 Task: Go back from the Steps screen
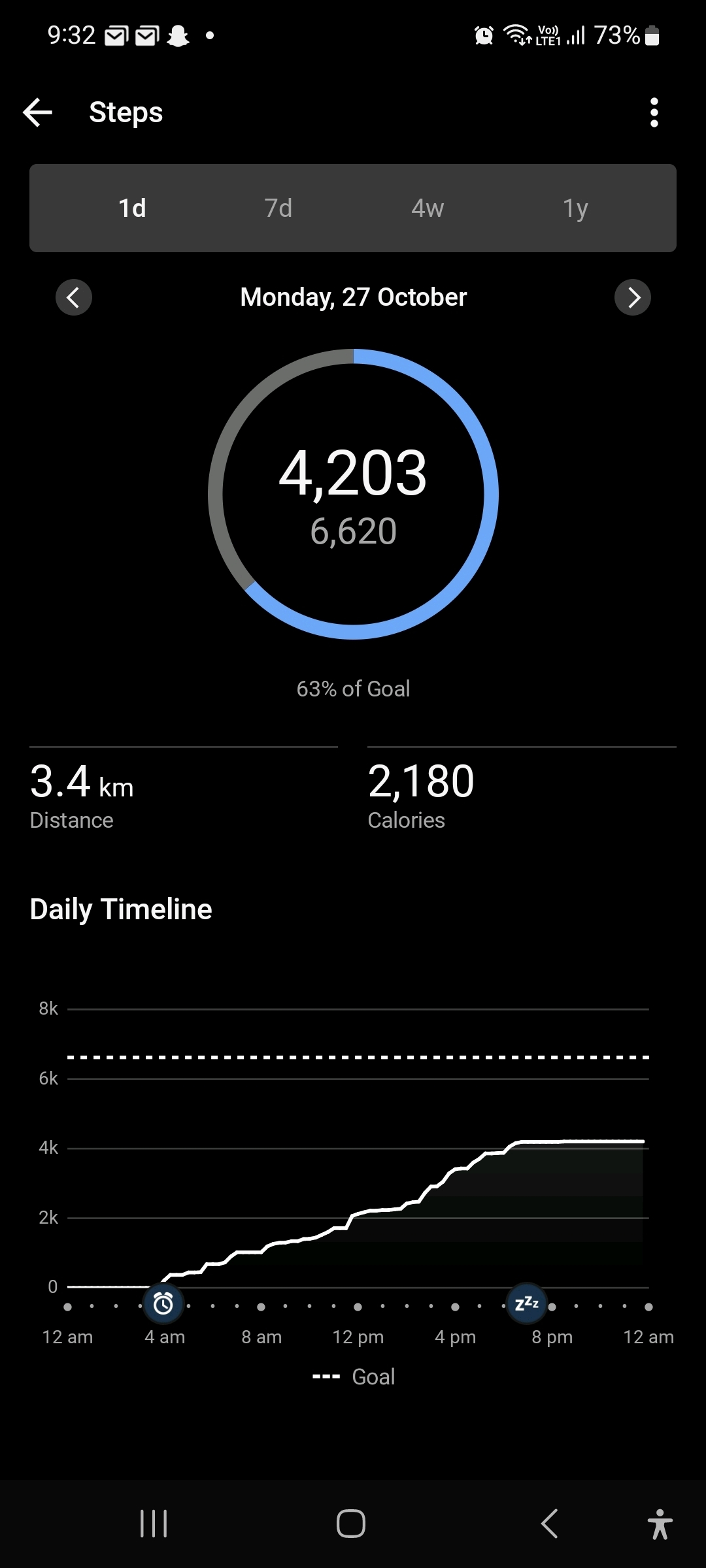(38, 112)
